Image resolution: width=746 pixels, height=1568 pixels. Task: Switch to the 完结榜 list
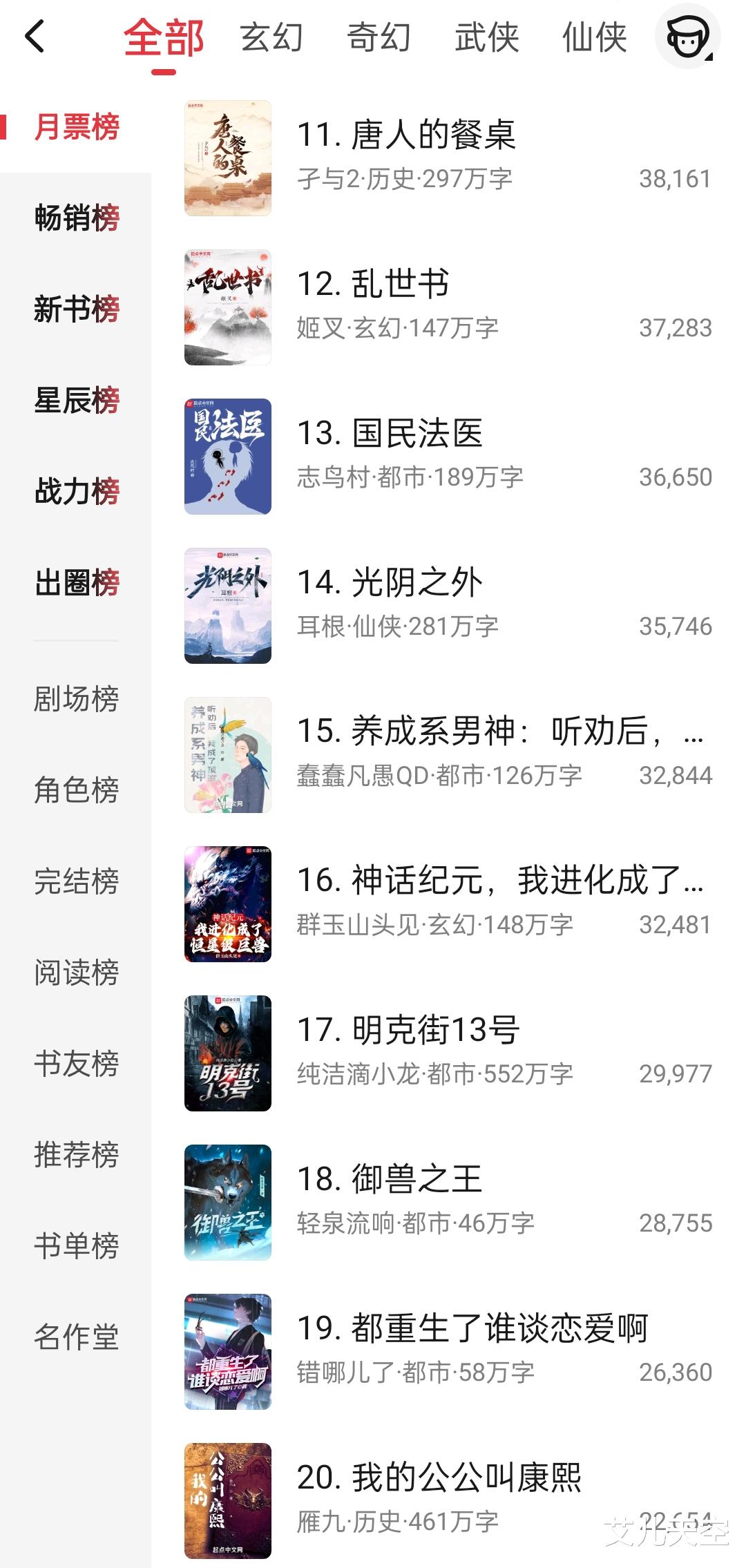(77, 881)
